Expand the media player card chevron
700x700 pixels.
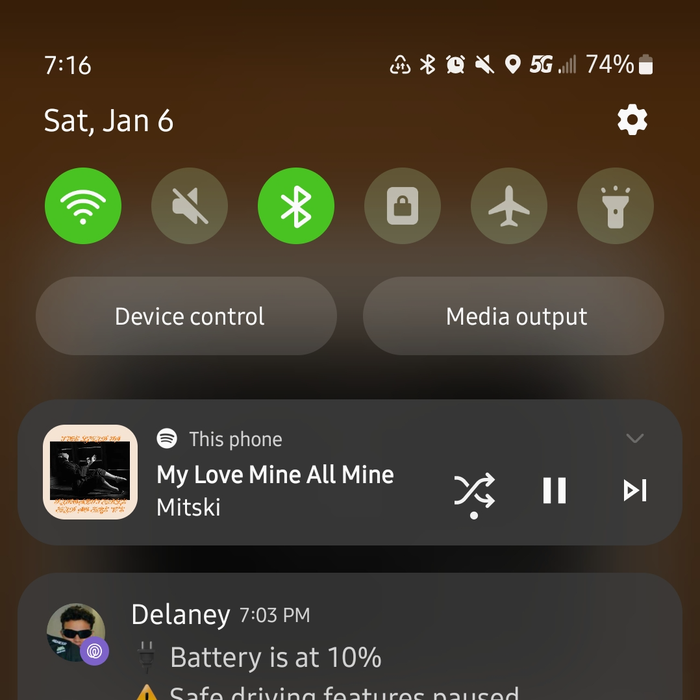point(635,438)
